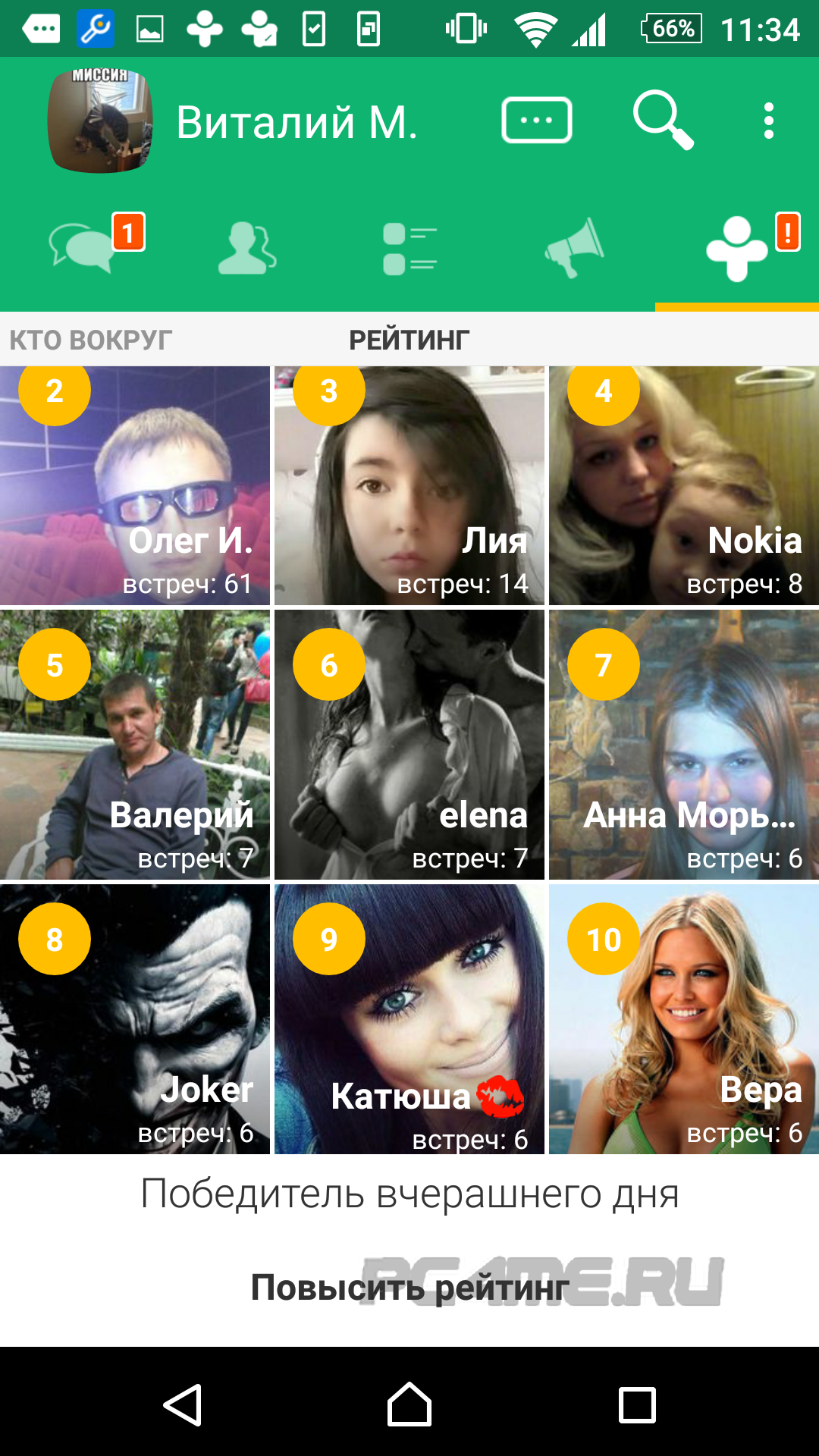Open Олег И. ranked profile
Screen dimensions: 819x1456
135,486
